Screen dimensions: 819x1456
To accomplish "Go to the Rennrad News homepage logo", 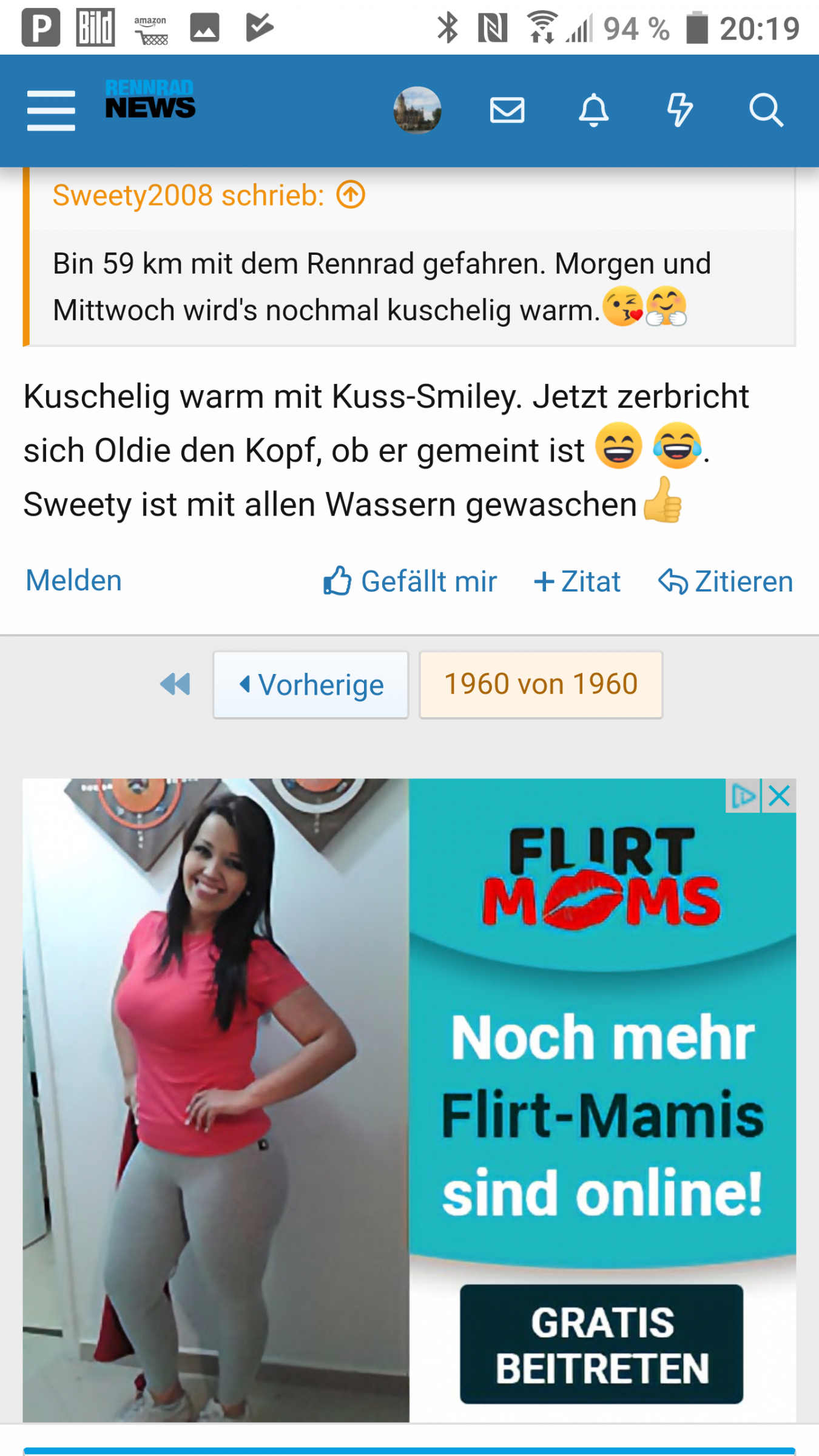I will click(150, 99).
